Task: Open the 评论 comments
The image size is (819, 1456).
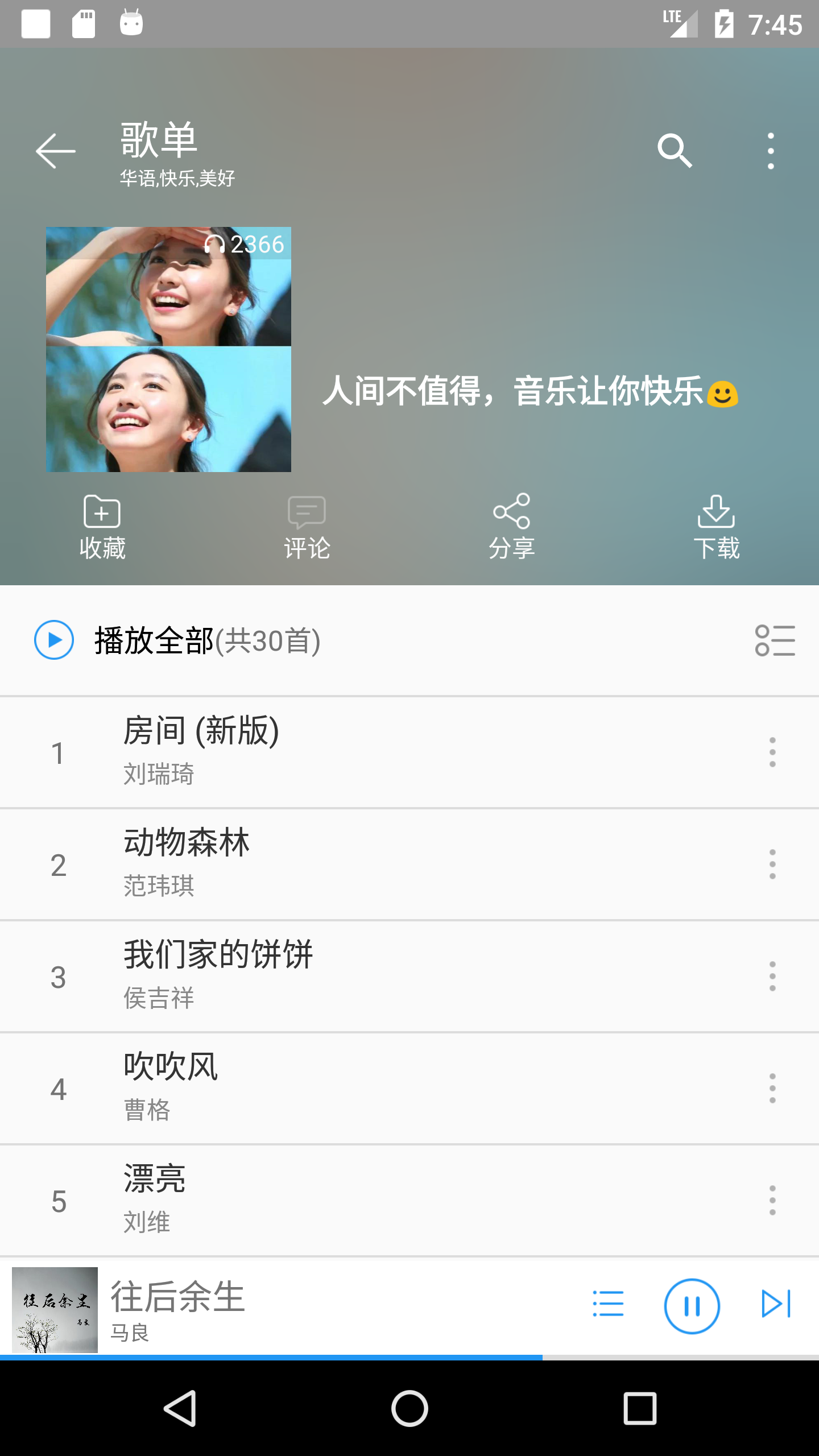Action: [x=307, y=527]
